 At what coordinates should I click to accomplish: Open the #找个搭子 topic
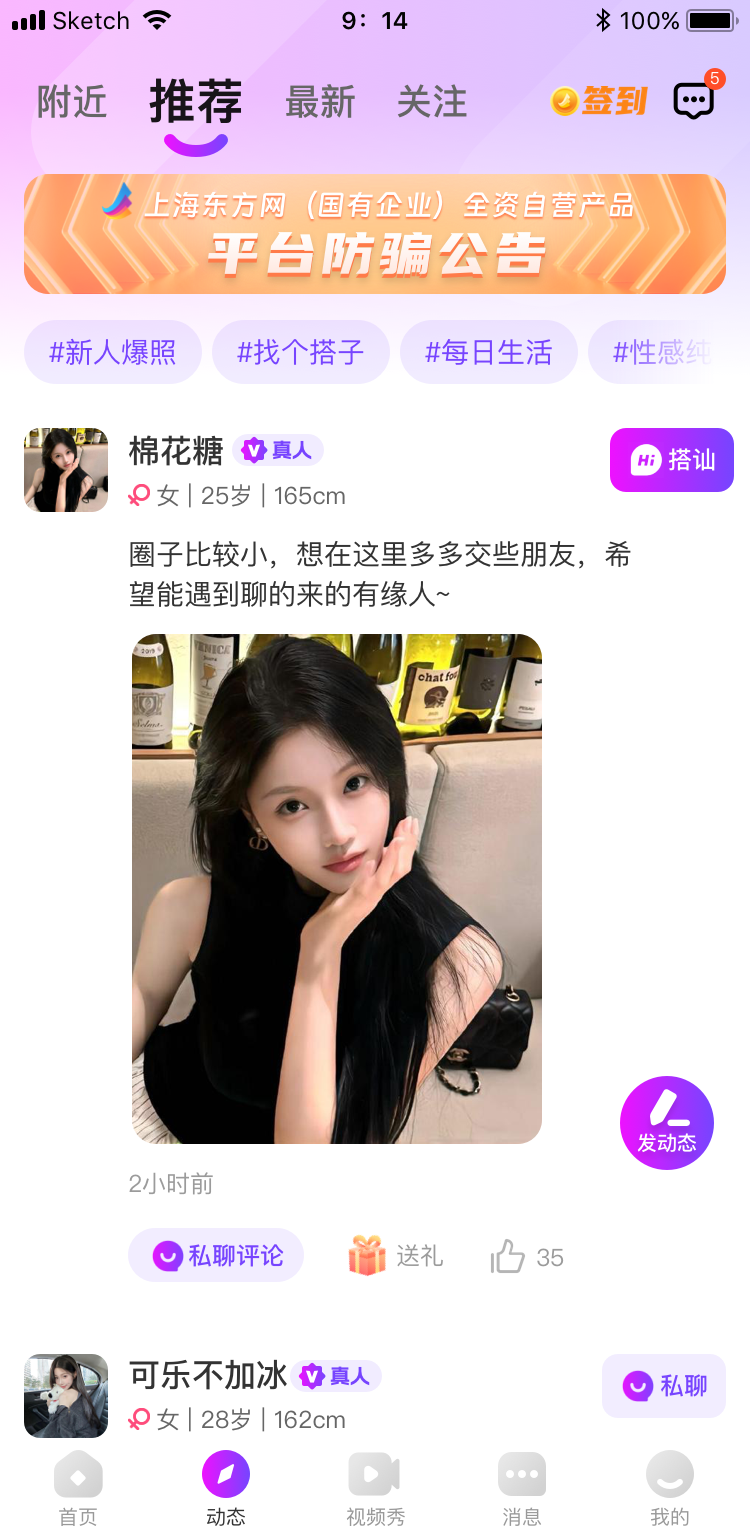tap(300, 352)
